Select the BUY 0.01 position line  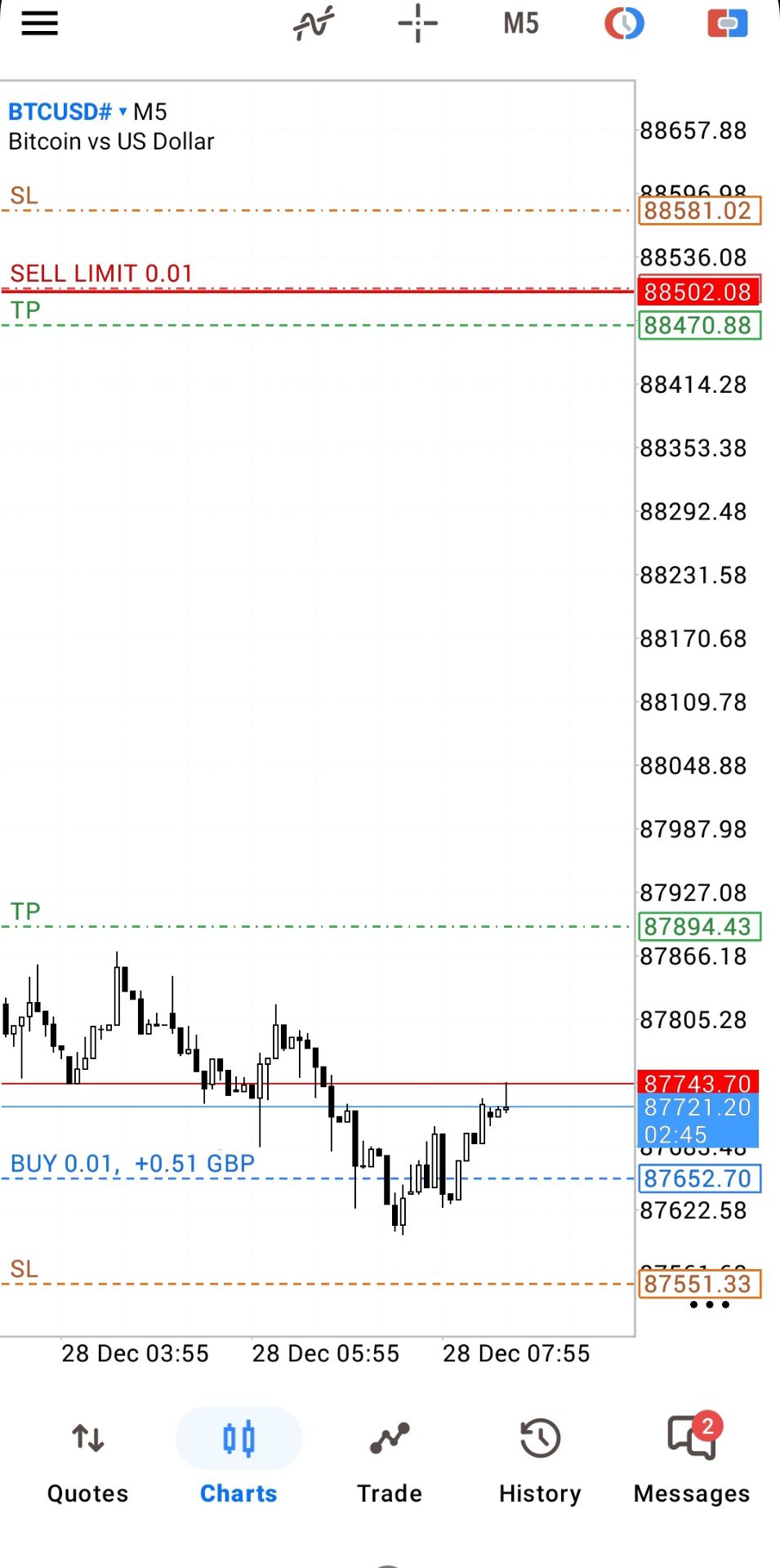[x=132, y=1165]
